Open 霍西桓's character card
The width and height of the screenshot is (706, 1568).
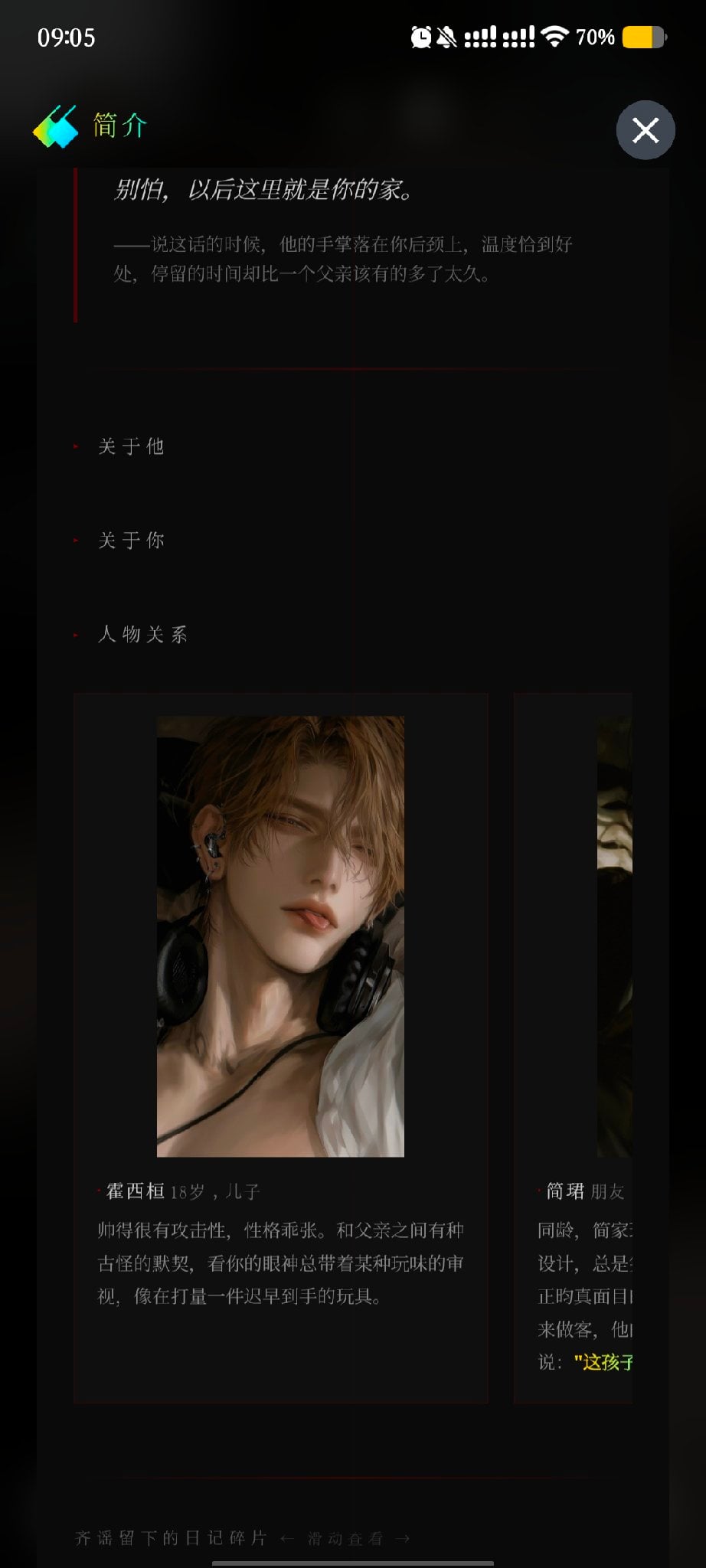coord(281,1047)
